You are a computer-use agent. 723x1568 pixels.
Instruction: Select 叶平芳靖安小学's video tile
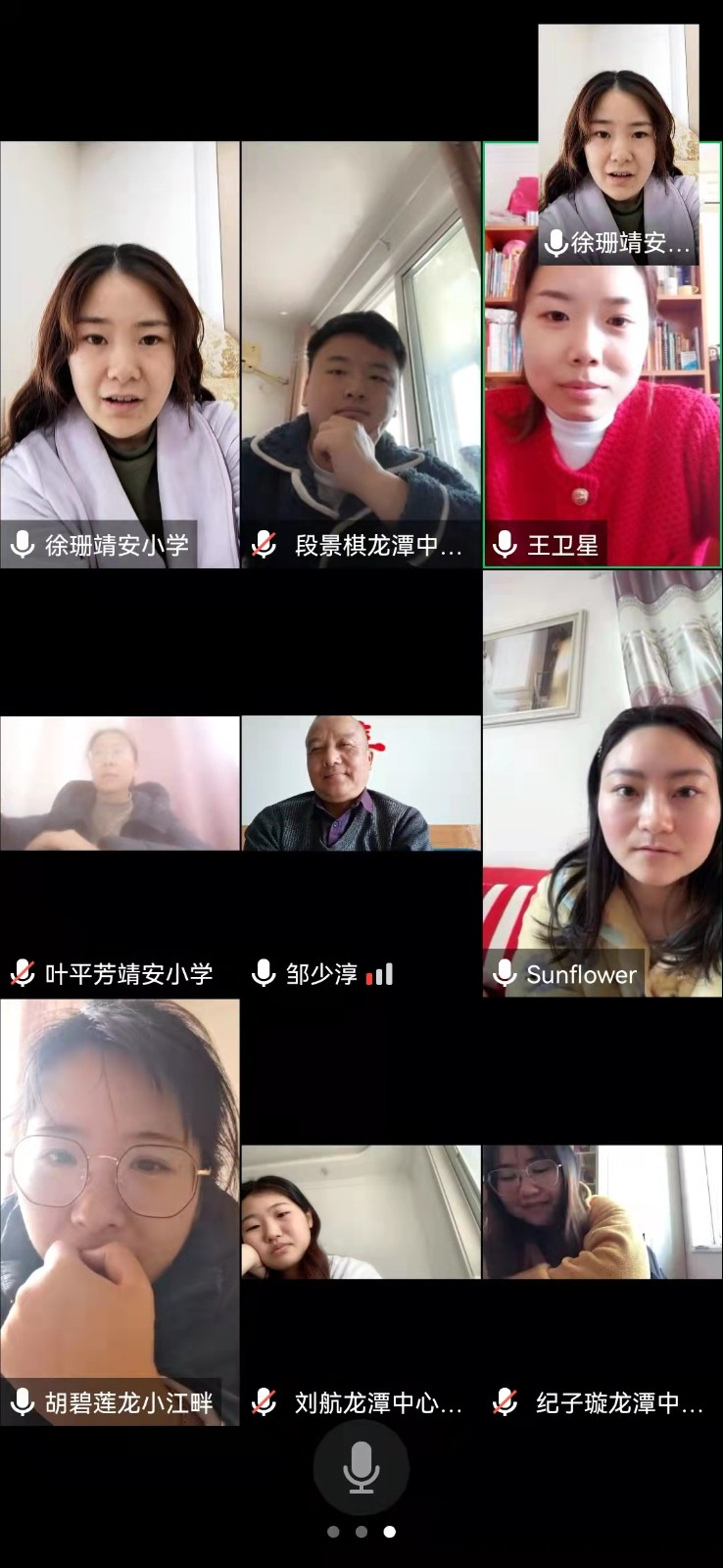tap(120, 784)
